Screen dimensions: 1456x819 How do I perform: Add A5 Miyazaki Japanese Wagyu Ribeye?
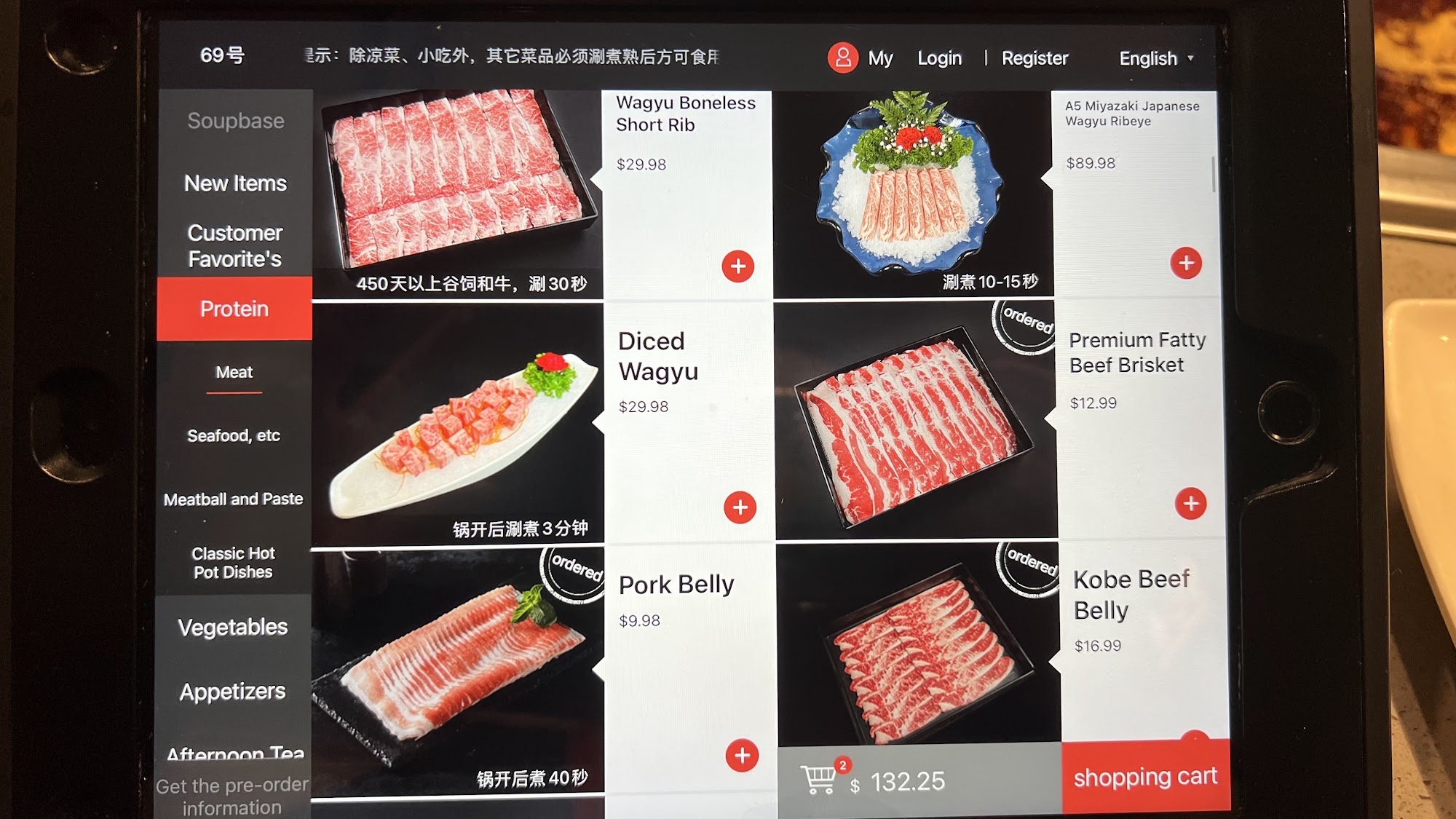coord(1185,263)
